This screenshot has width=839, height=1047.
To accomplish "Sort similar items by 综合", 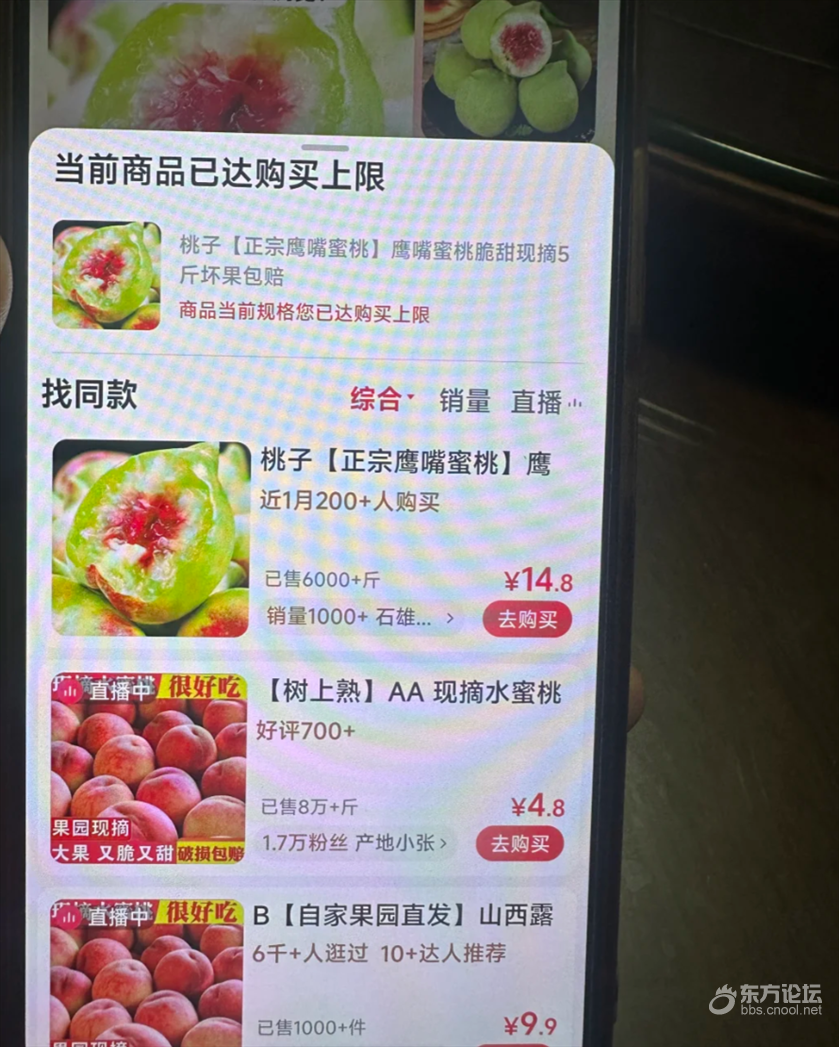I will [x=380, y=400].
